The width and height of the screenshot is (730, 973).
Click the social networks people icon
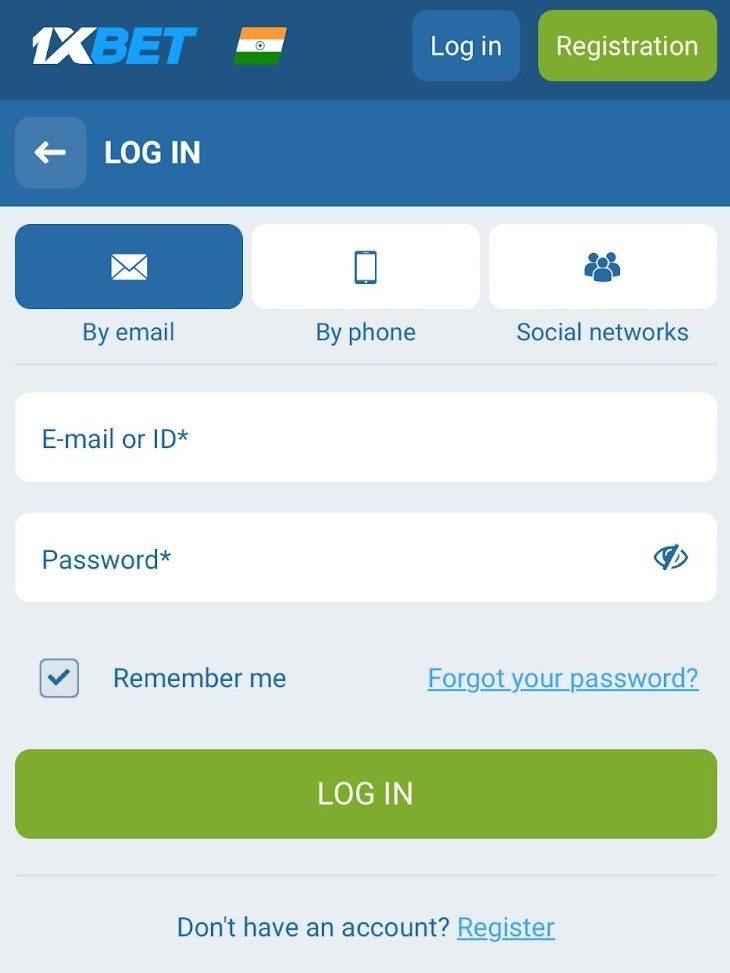point(602,266)
